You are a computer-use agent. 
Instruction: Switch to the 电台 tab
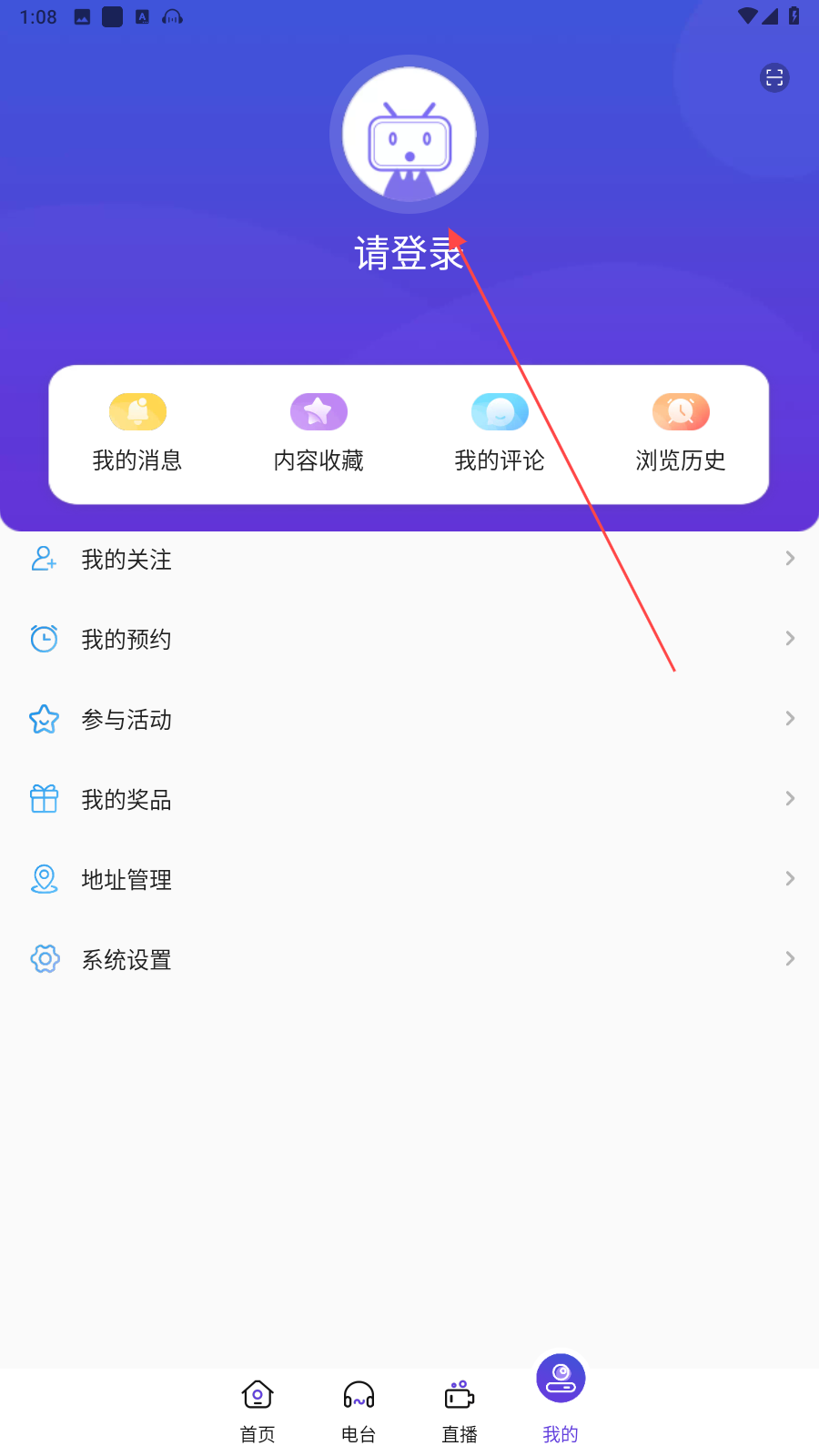(359, 1410)
